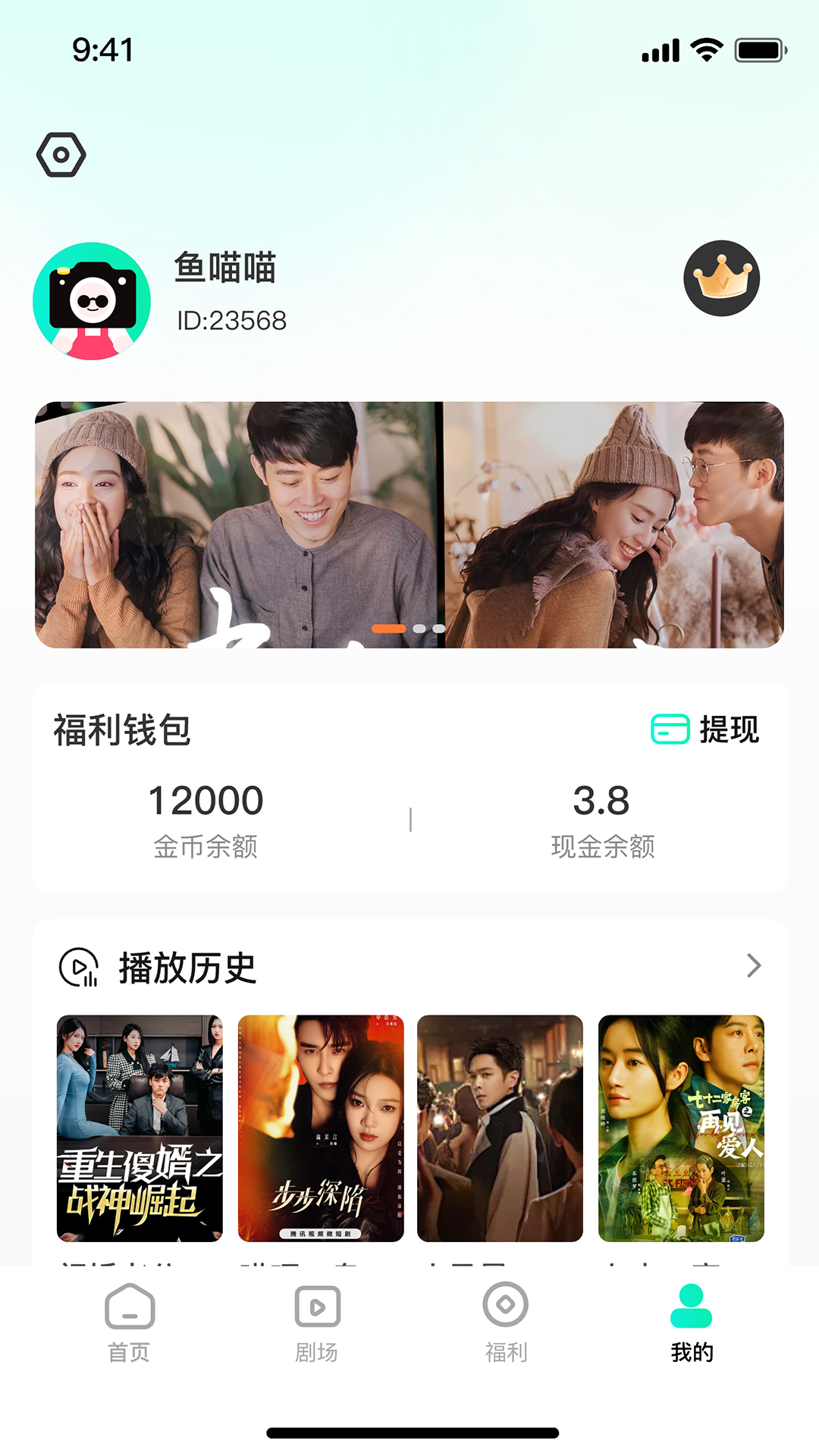Click the ID:23568 text
819x1456 pixels.
pos(230,321)
